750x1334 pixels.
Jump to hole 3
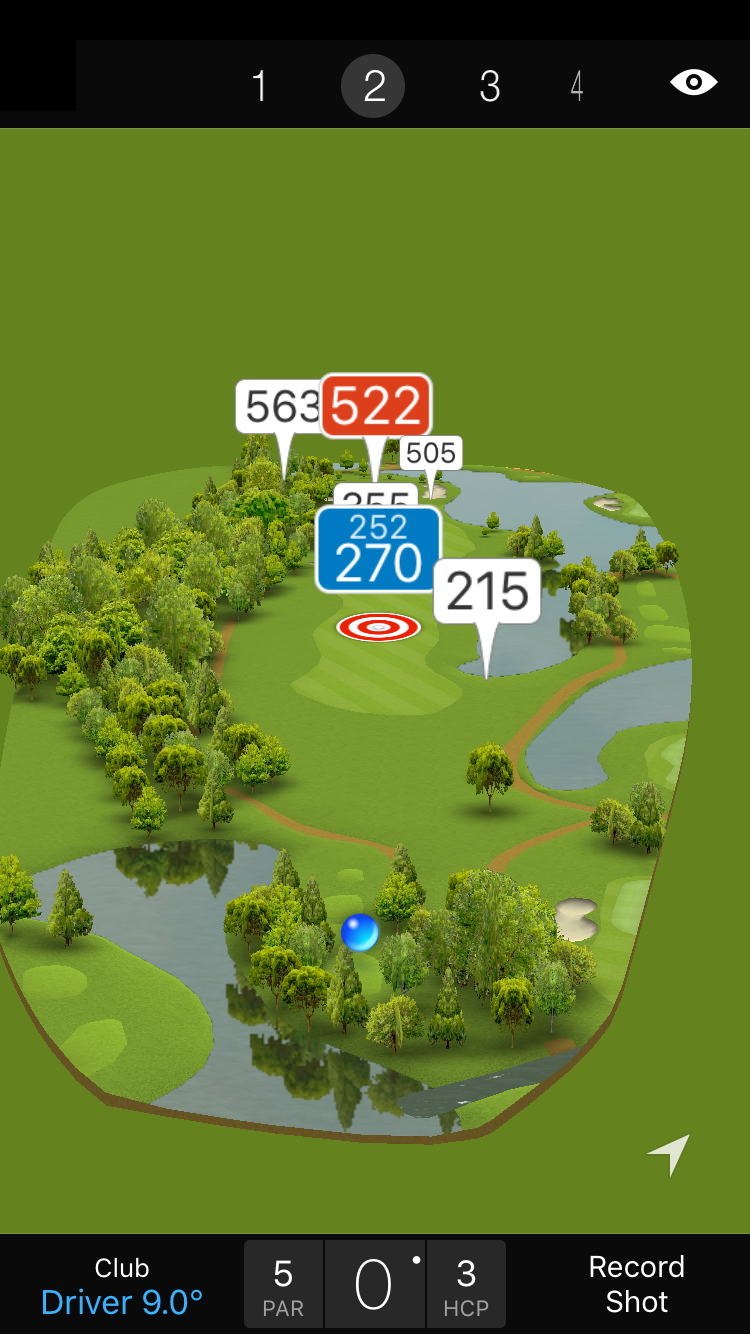pos(489,86)
